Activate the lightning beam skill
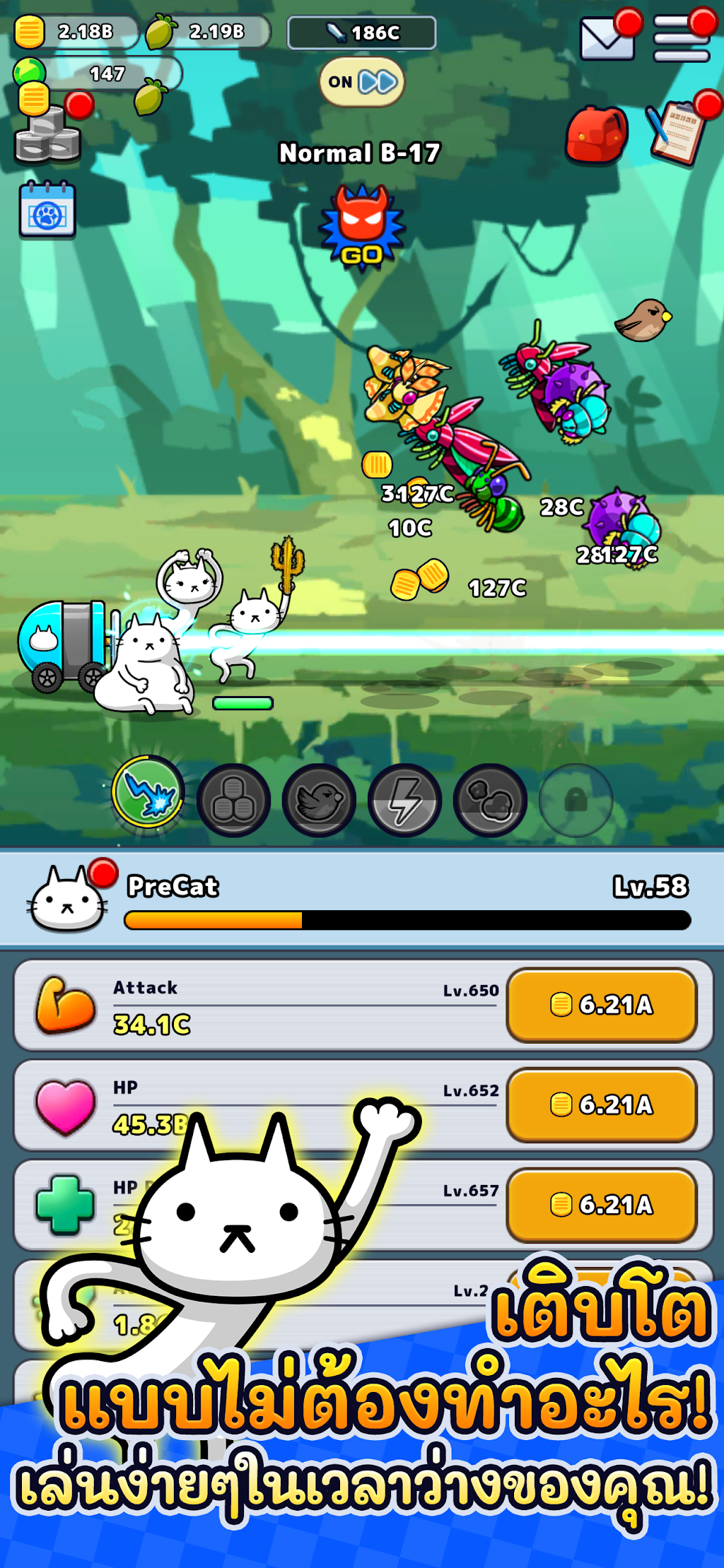 coord(148,793)
